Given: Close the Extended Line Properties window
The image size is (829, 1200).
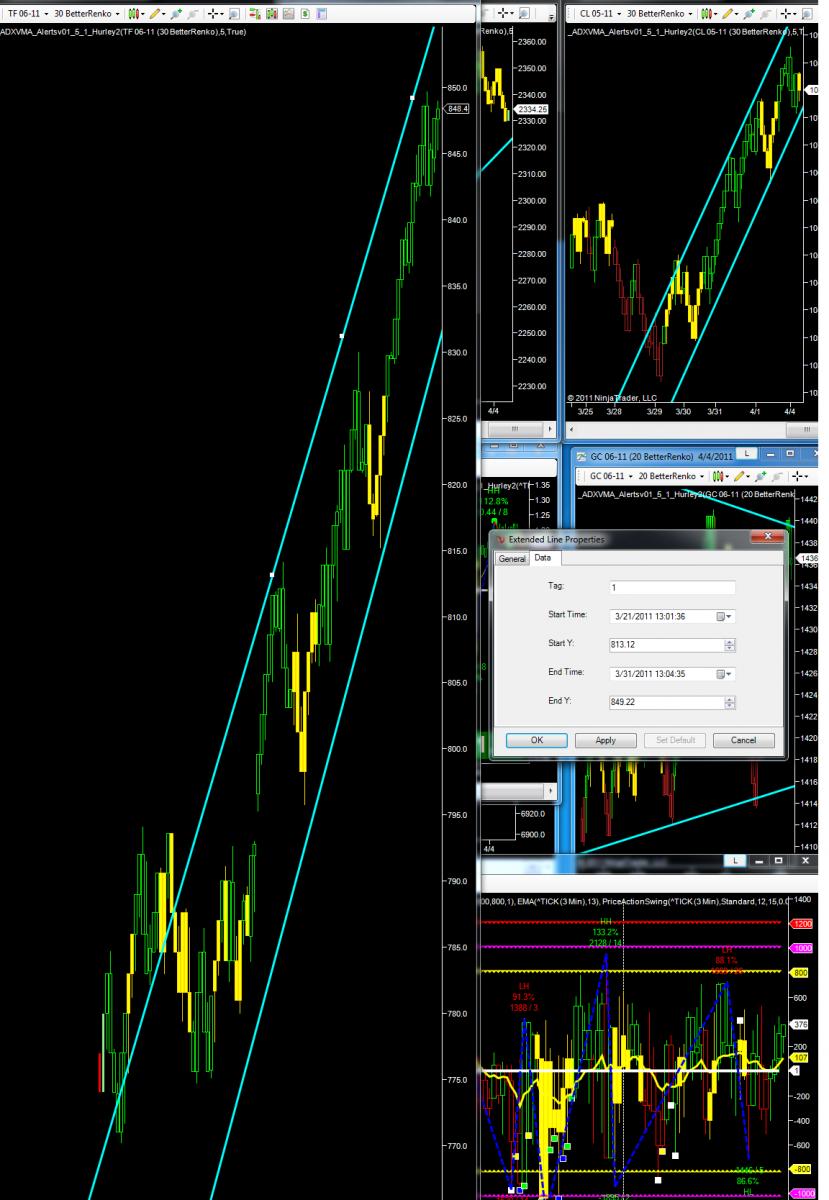Looking at the screenshot, I should click(768, 539).
